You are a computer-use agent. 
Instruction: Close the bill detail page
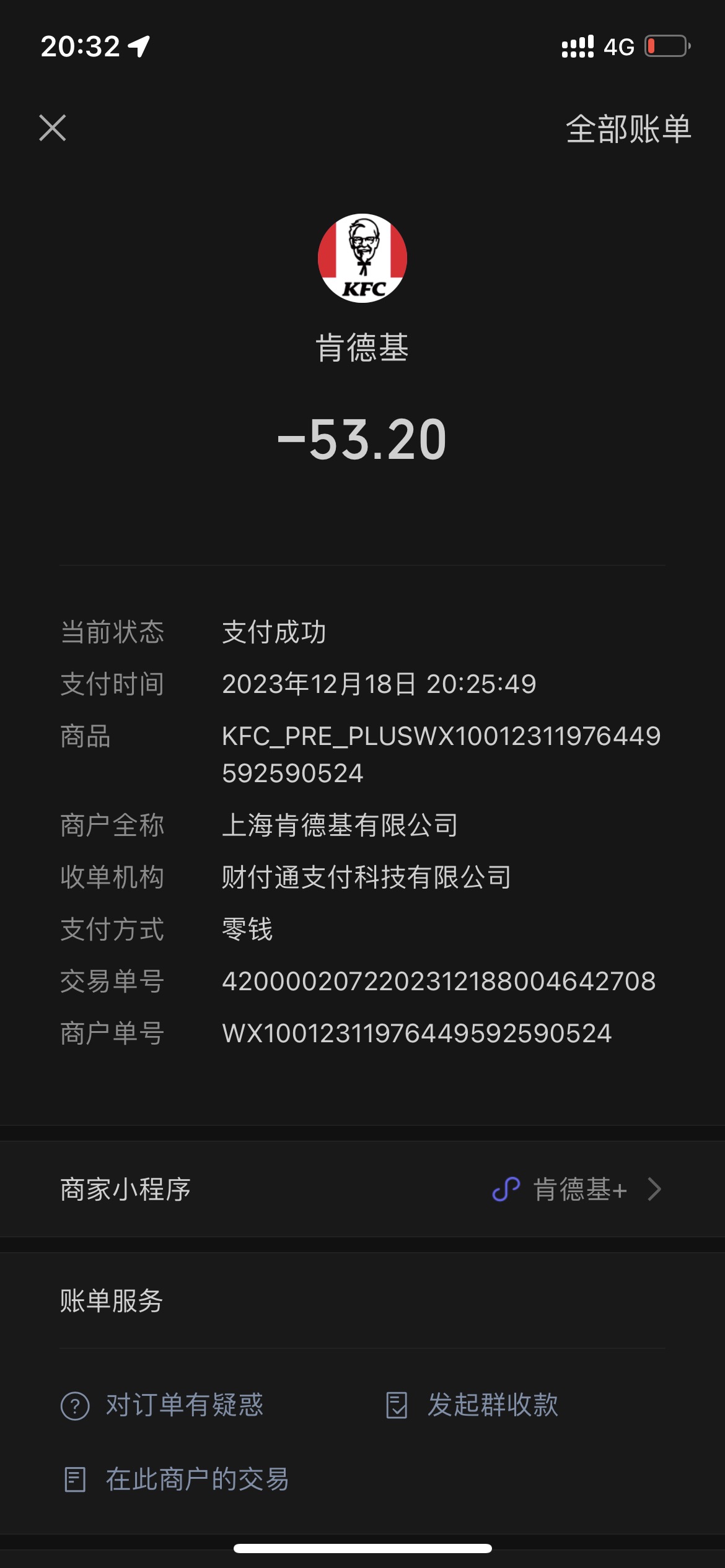pos(53,128)
